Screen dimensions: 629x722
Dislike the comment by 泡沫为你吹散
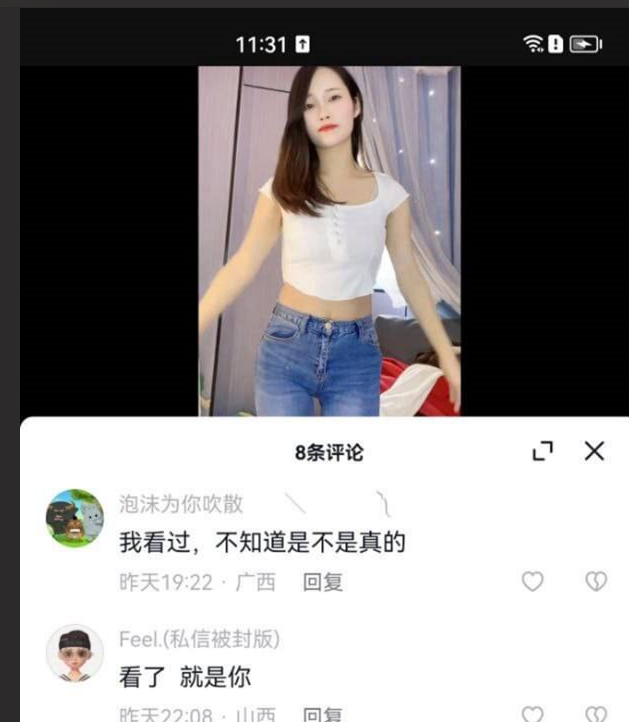coord(595,581)
